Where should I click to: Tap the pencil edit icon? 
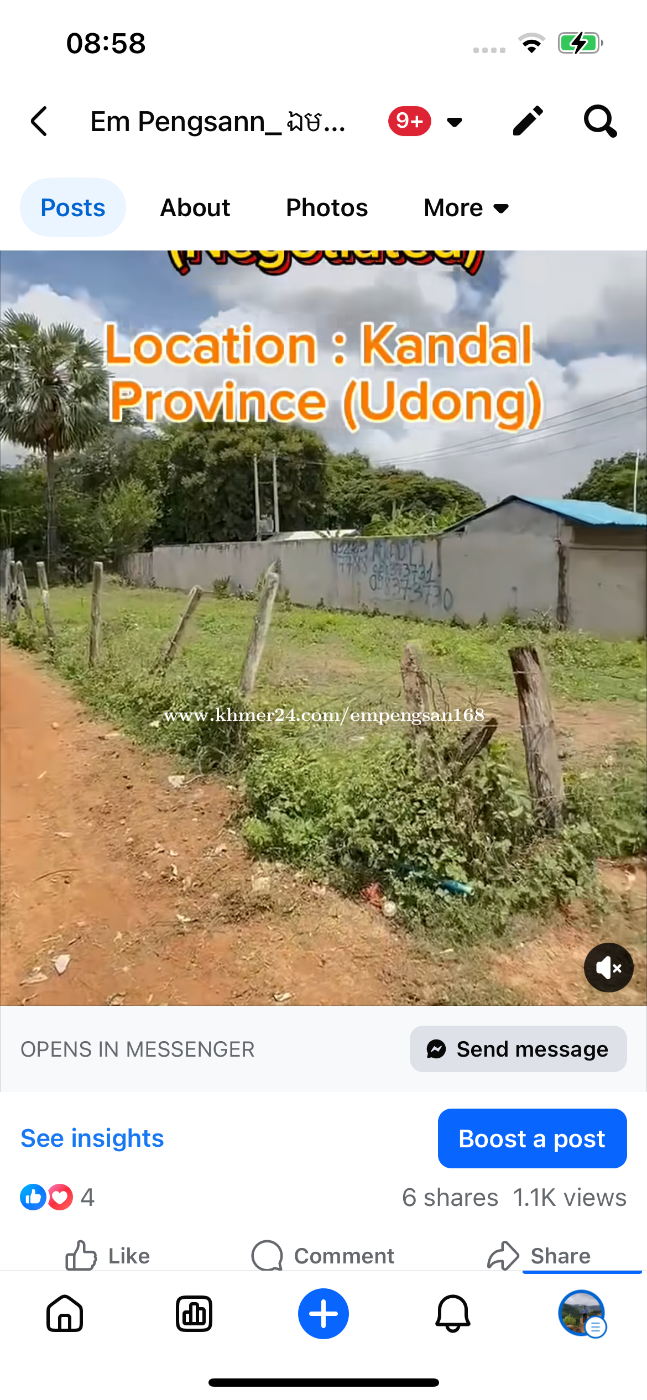527,122
